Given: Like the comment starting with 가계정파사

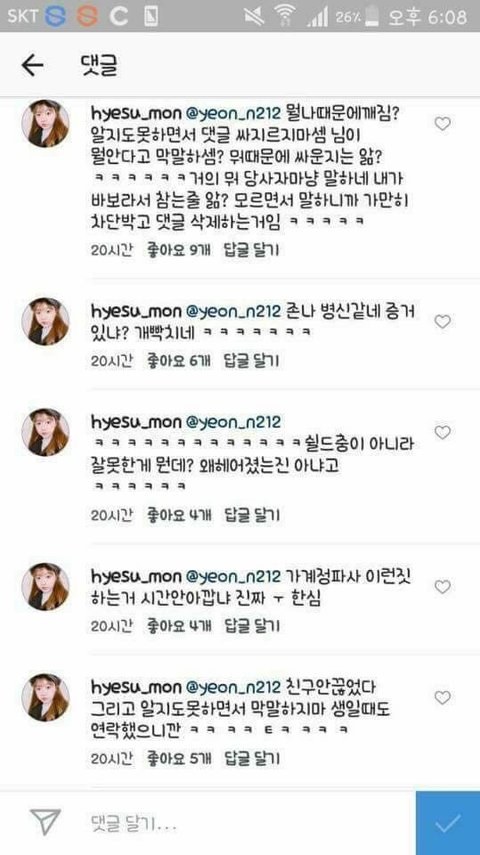Looking at the screenshot, I should 442,587.
